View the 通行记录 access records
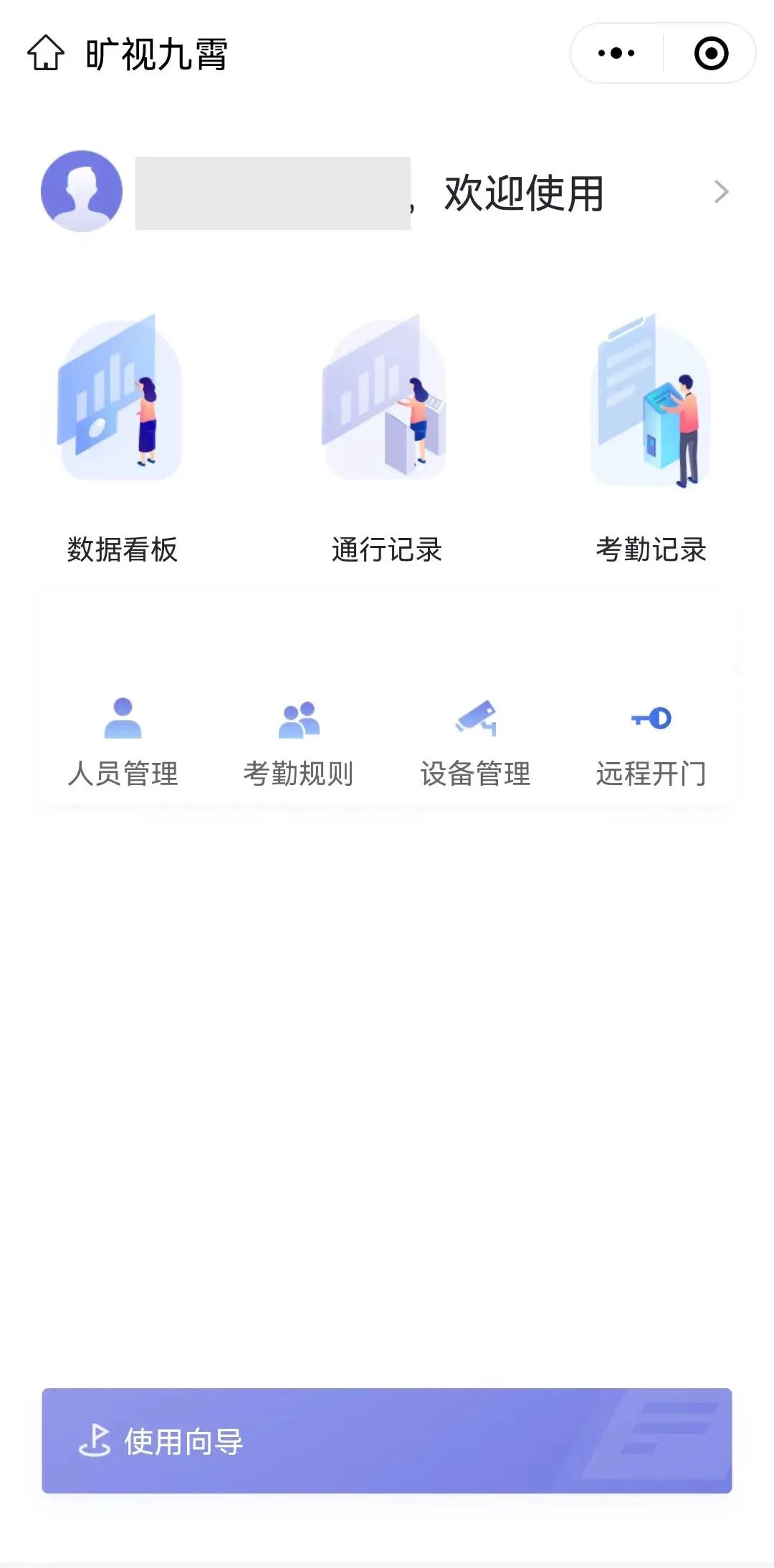 click(387, 438)
